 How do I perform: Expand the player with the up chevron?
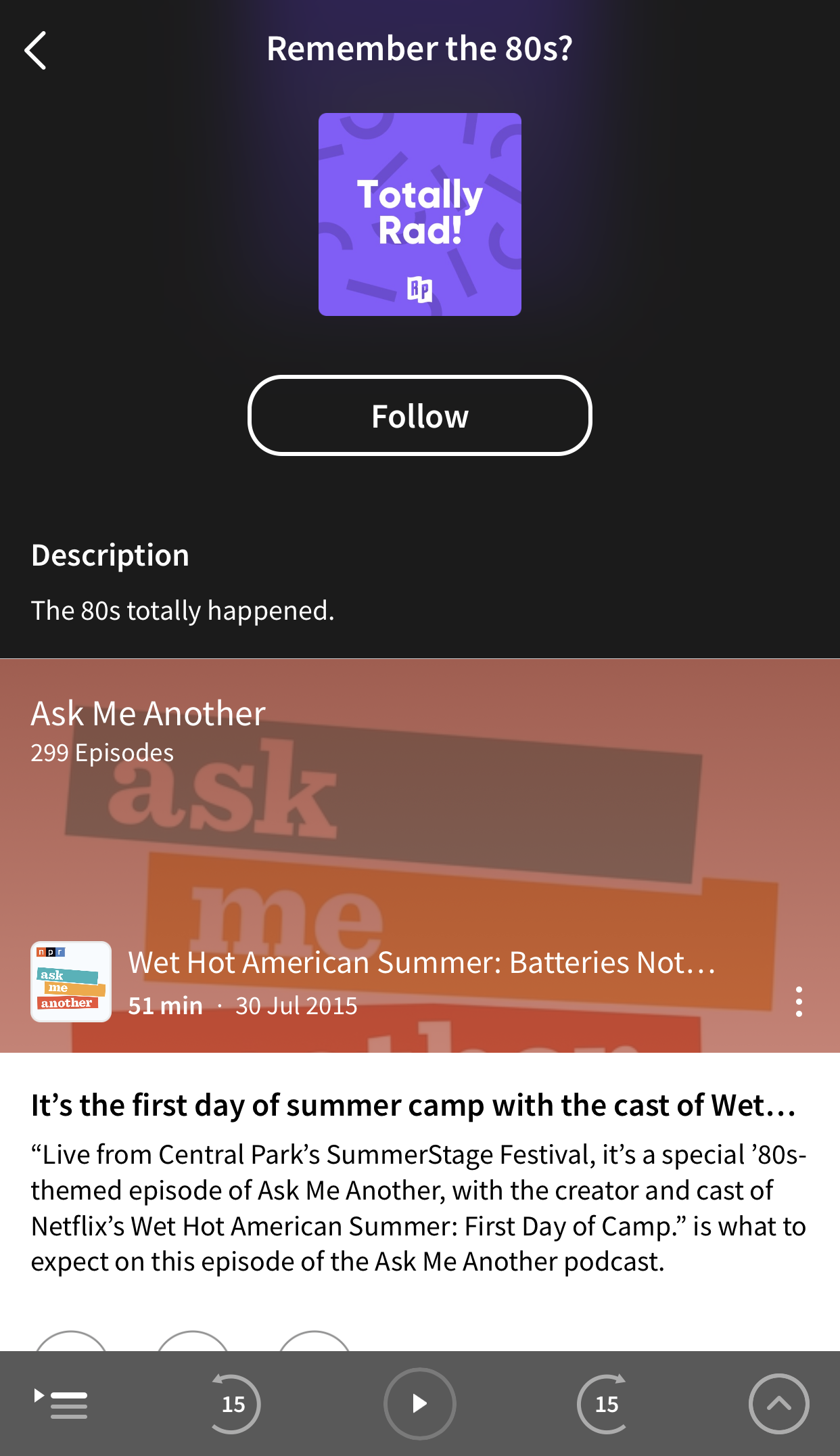(778, 1404)
